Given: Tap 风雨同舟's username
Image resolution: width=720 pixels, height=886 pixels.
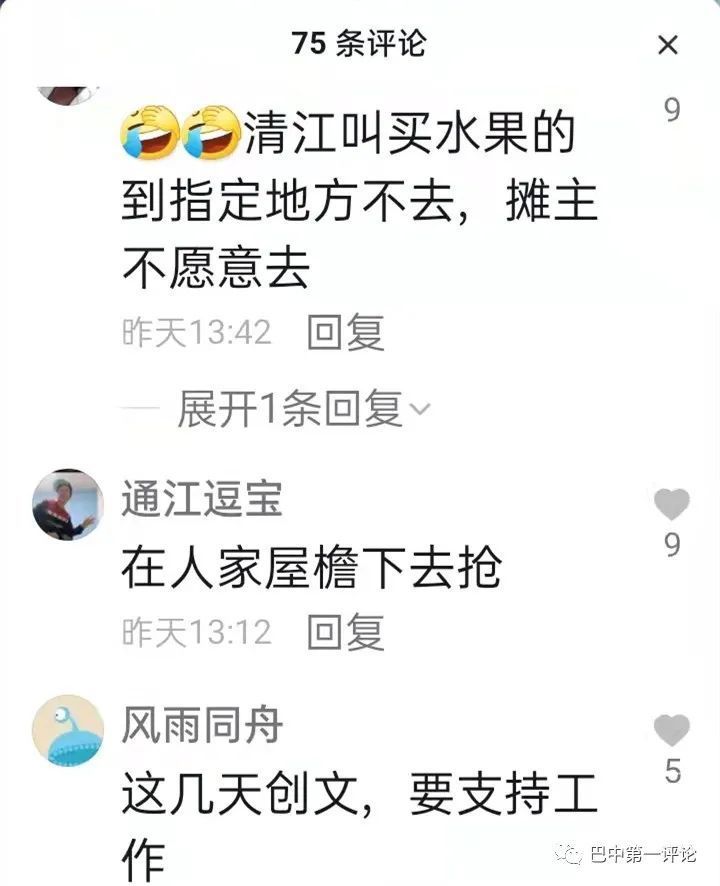Looking at the screenshot, I should pyautogui.click(x=202, y=726).
